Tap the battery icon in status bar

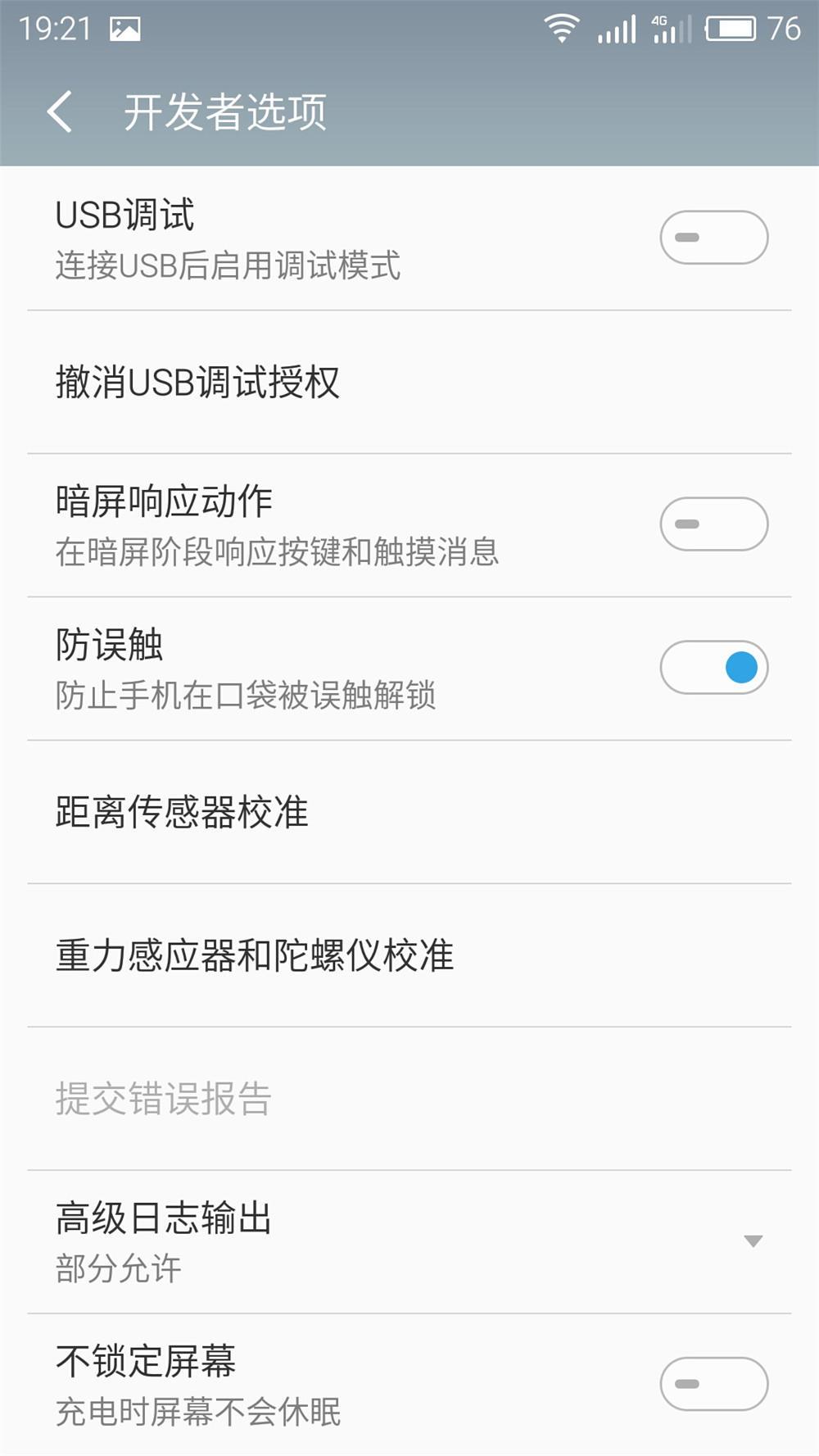[x=729, y=27]
